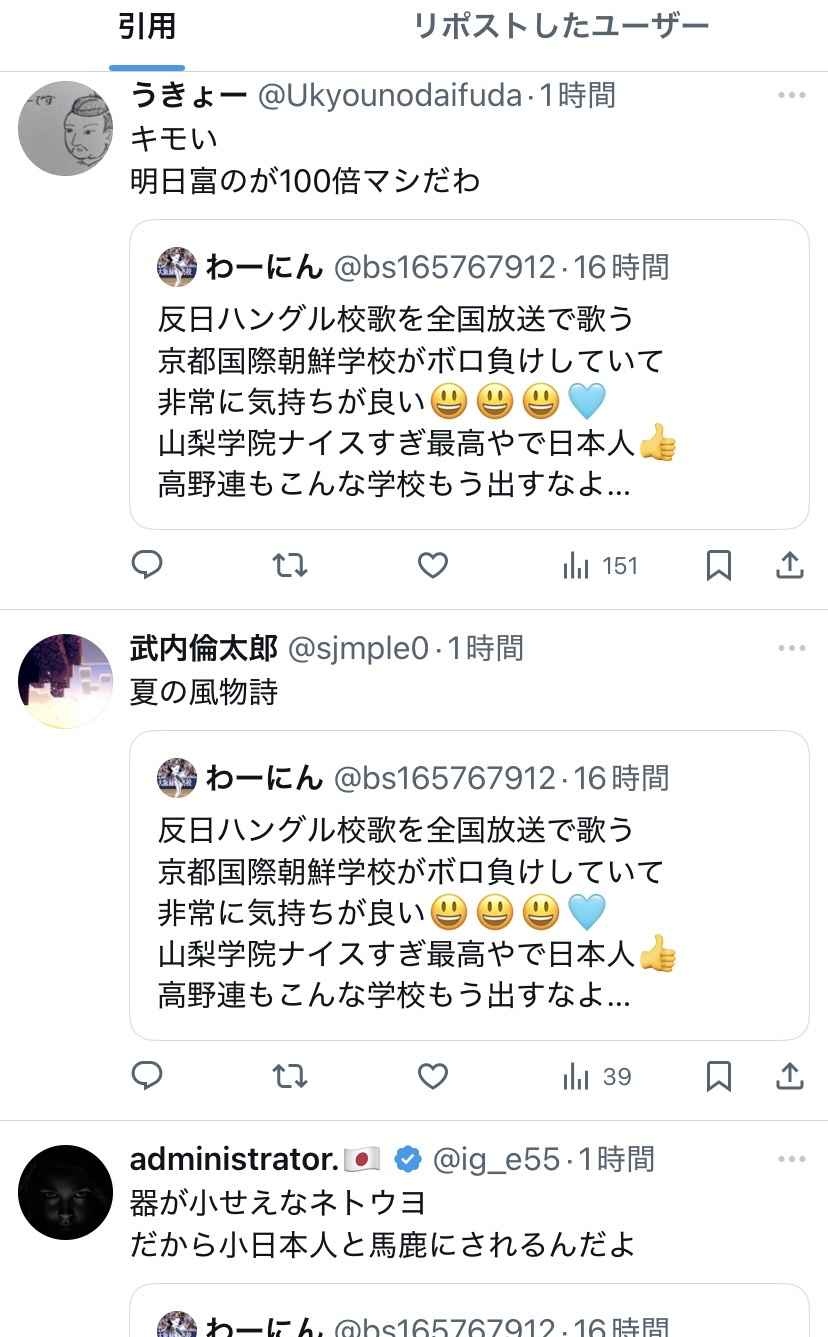
Task: Like うきょー's post
Action: point(432,566)
